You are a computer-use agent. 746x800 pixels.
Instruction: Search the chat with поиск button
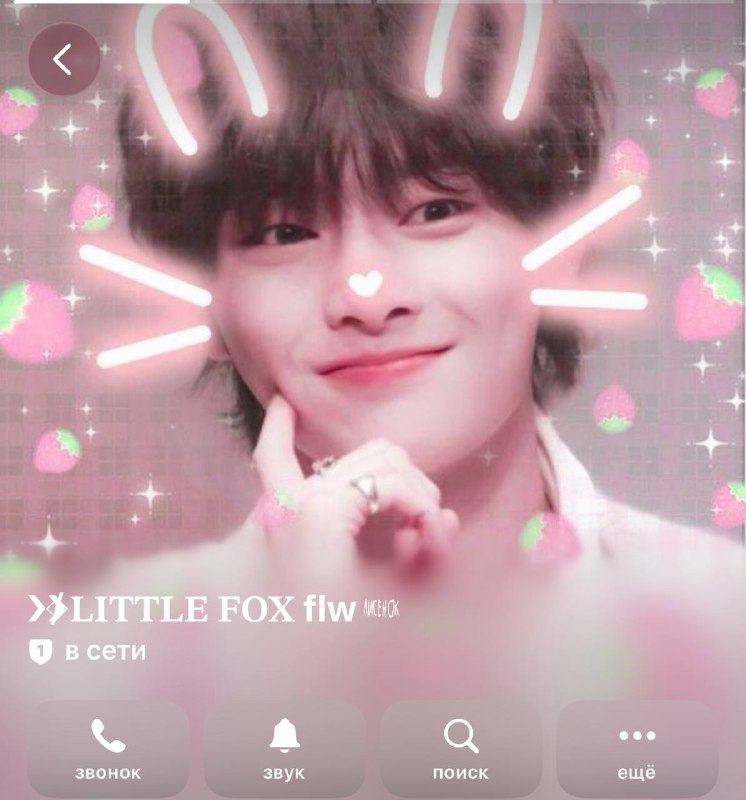pyautogui.click(x=461, y=749)
